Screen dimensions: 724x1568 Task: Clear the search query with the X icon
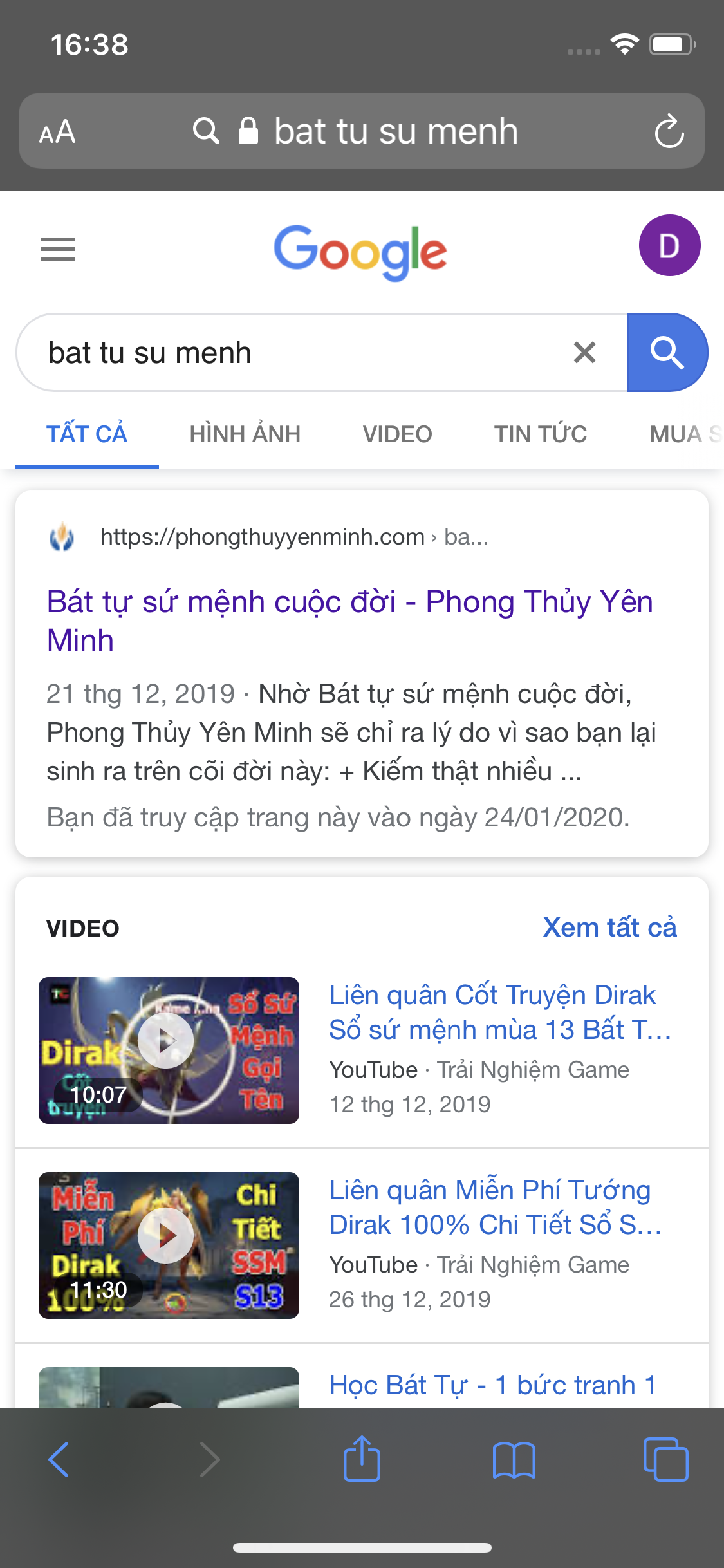[584, 353]
